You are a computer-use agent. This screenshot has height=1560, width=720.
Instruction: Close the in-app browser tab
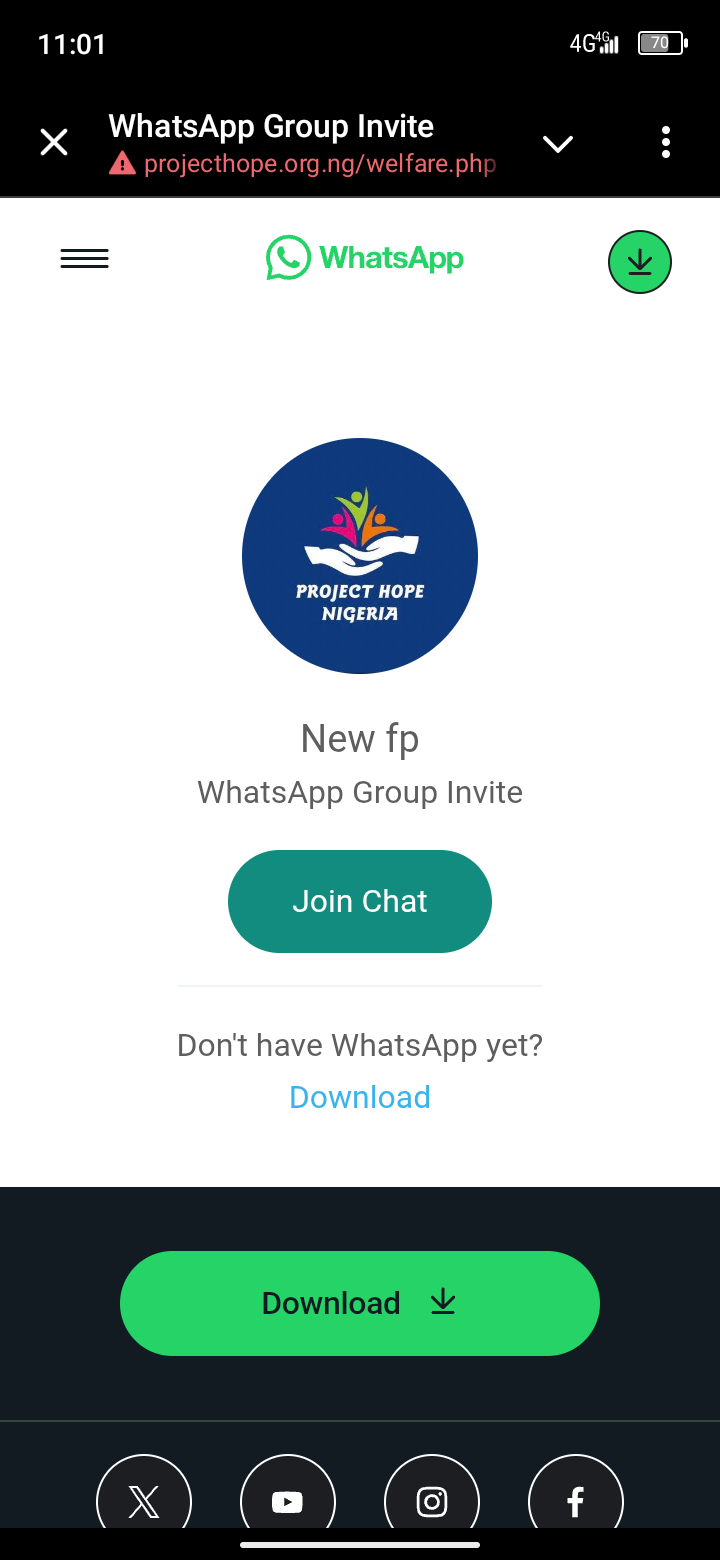click(54, 143)
